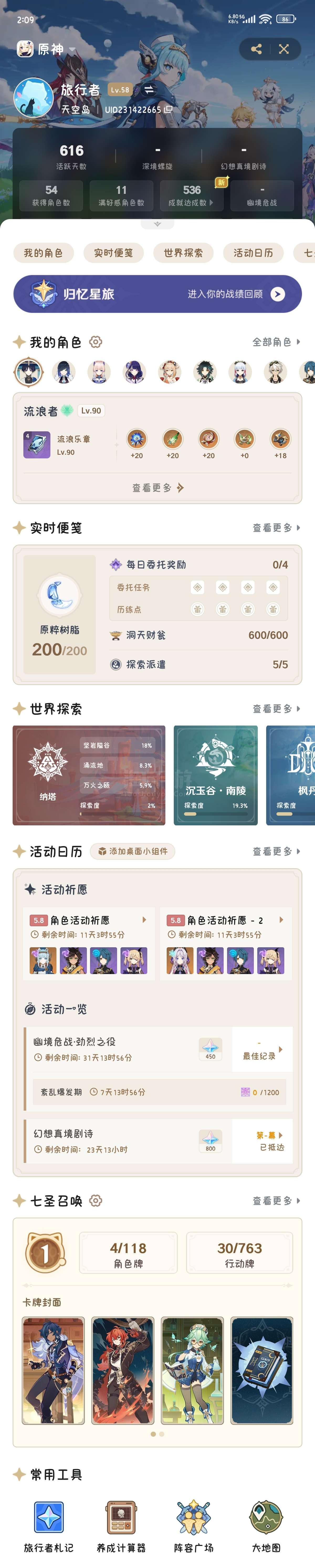Image resolution: width=315 pixels, height=1568 pixels.
Task: Select the 活动日历 tab
Action: (253, 253)
